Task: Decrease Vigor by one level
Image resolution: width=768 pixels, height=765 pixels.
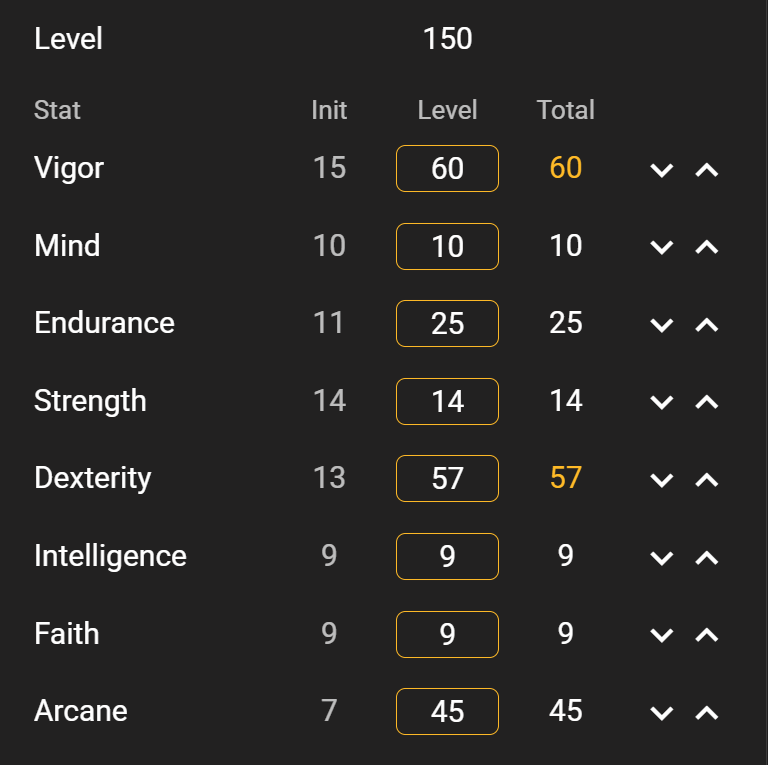Action: [x=662, y=170]
